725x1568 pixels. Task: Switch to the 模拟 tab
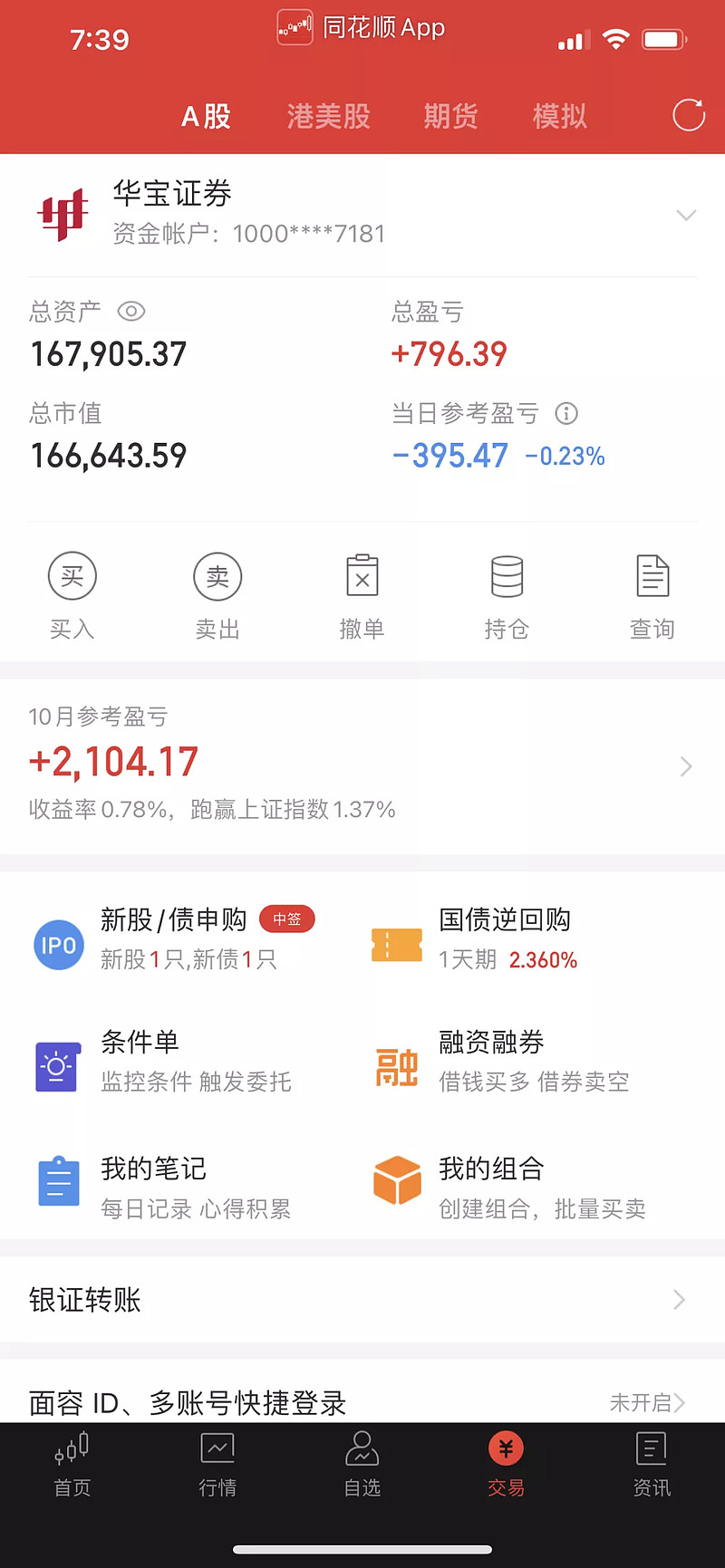pos(559,117)
